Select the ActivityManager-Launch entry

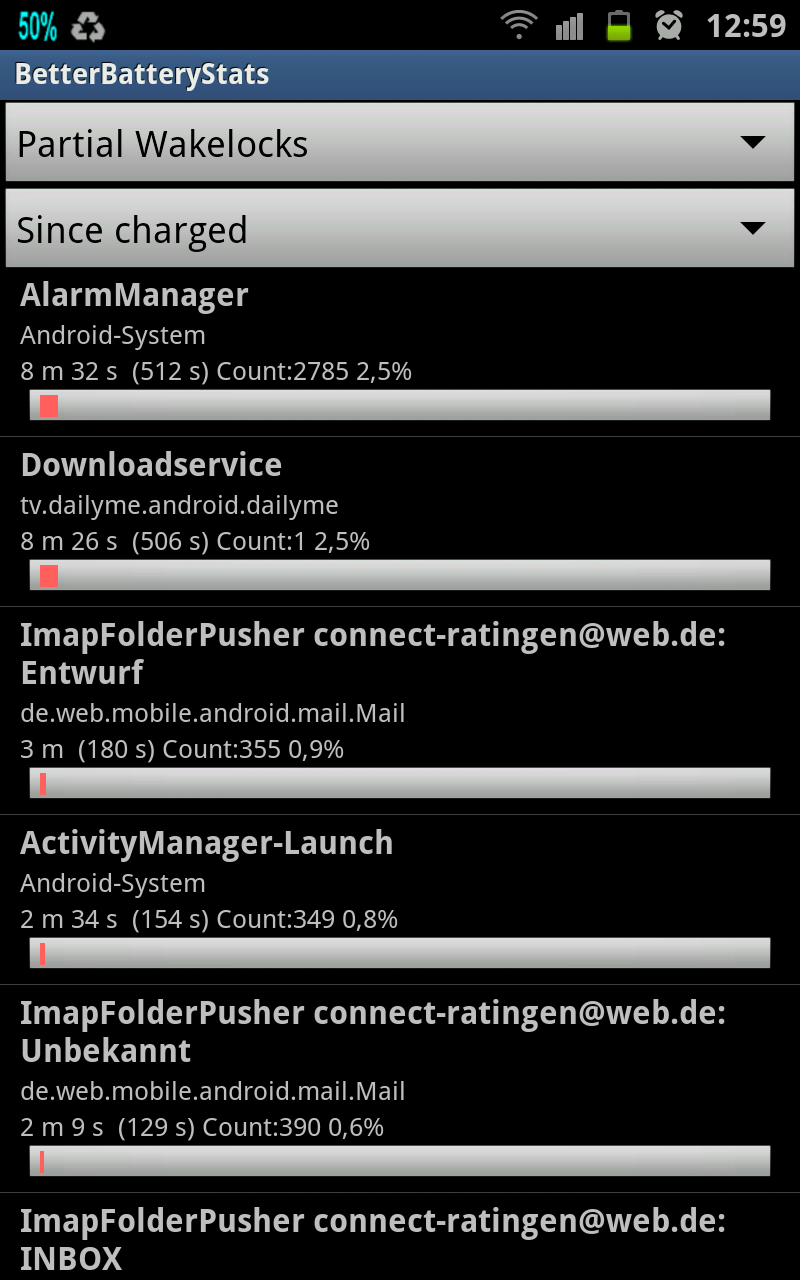click(x=400, y=900)
